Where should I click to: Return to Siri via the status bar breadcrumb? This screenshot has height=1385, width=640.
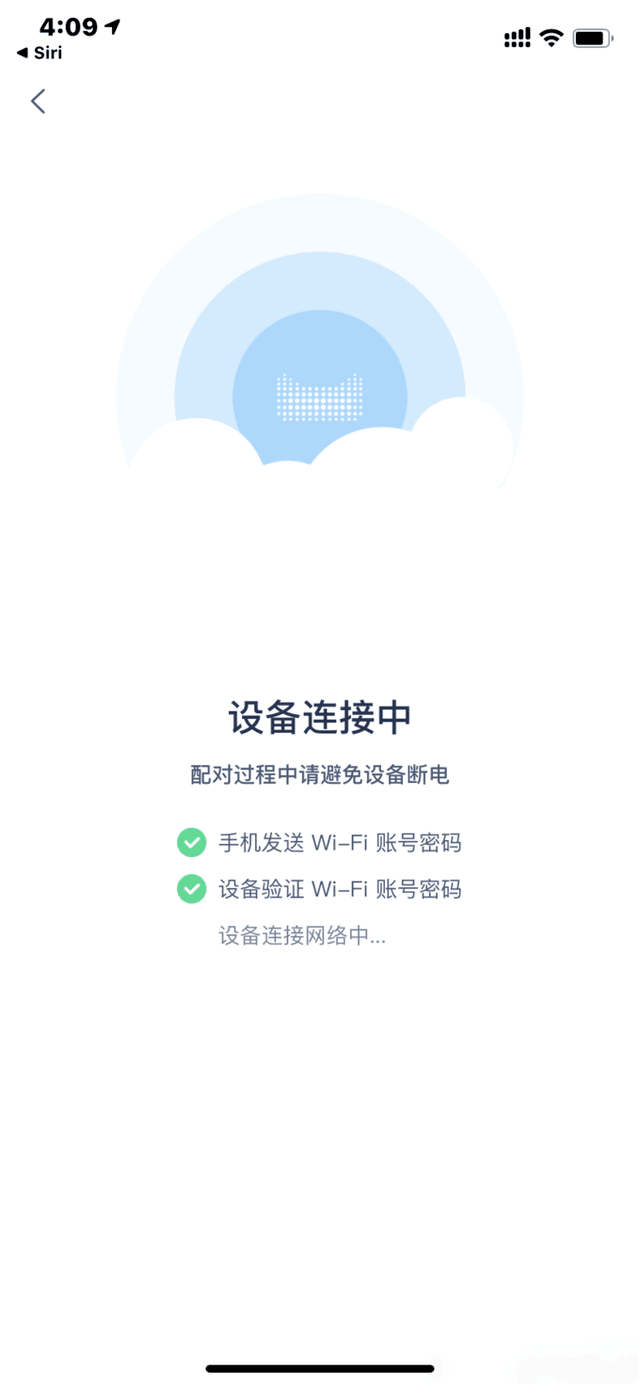click(40, 53)
